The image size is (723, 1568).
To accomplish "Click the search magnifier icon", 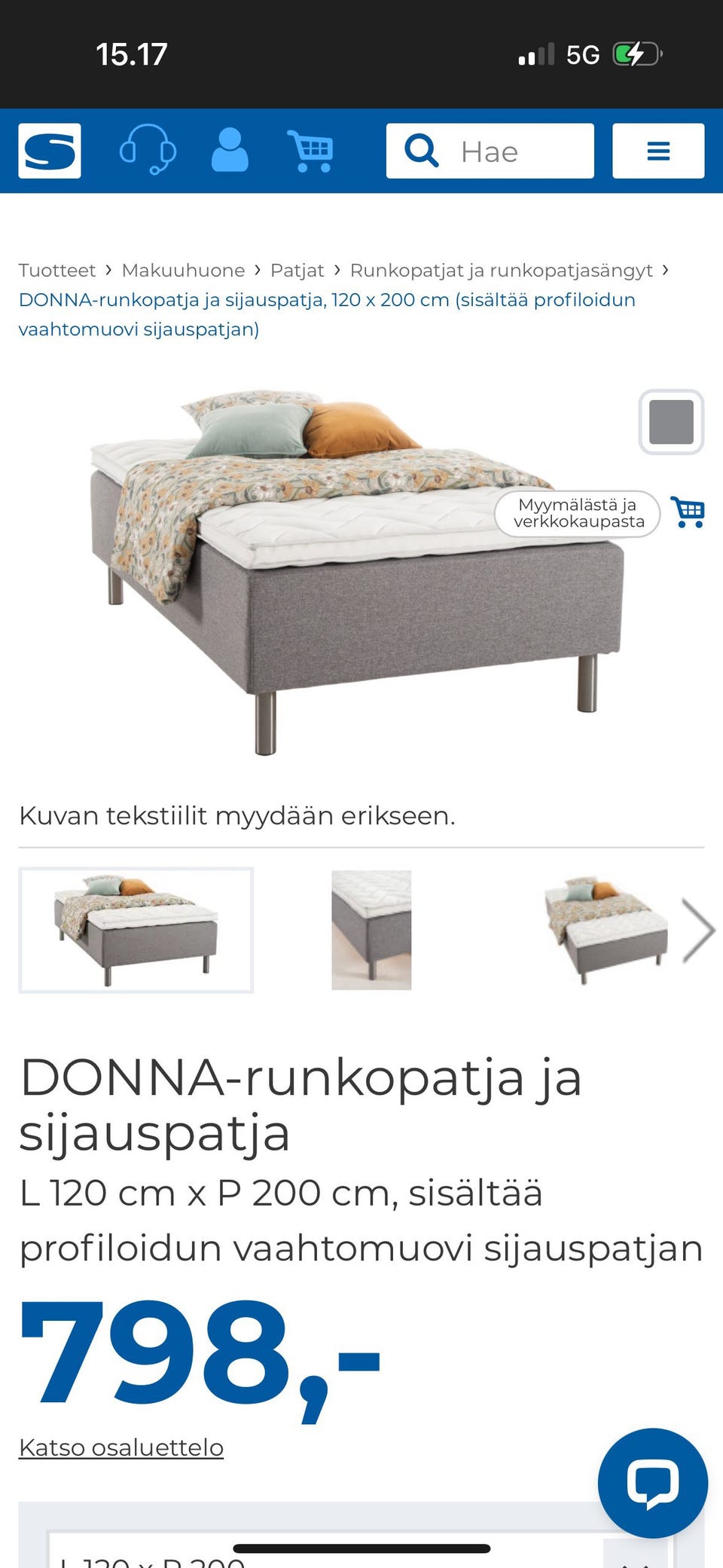I will point(422,150).
